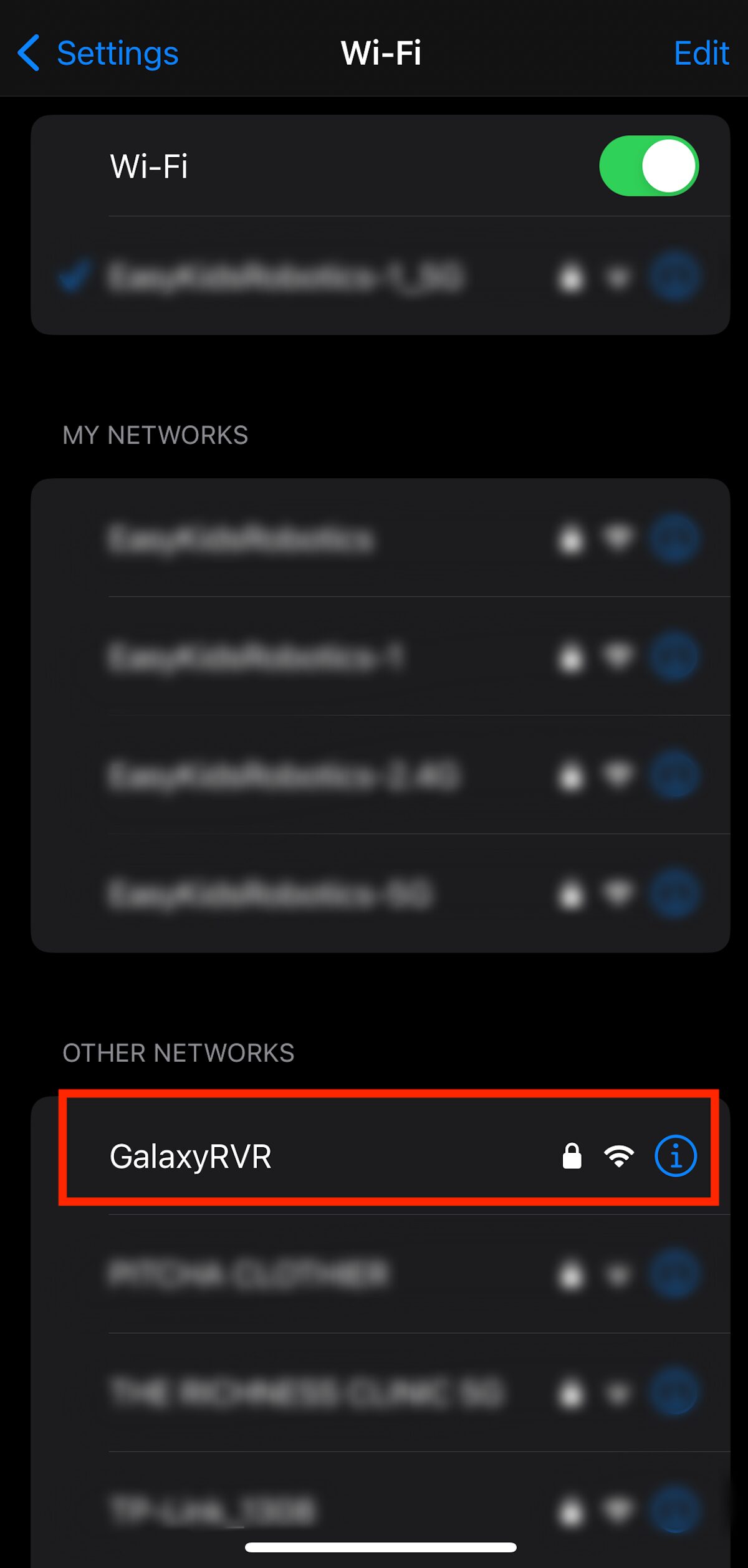Go back to Settings
The height and width of the screenshot is (1568, 748).
click(98, 53)
